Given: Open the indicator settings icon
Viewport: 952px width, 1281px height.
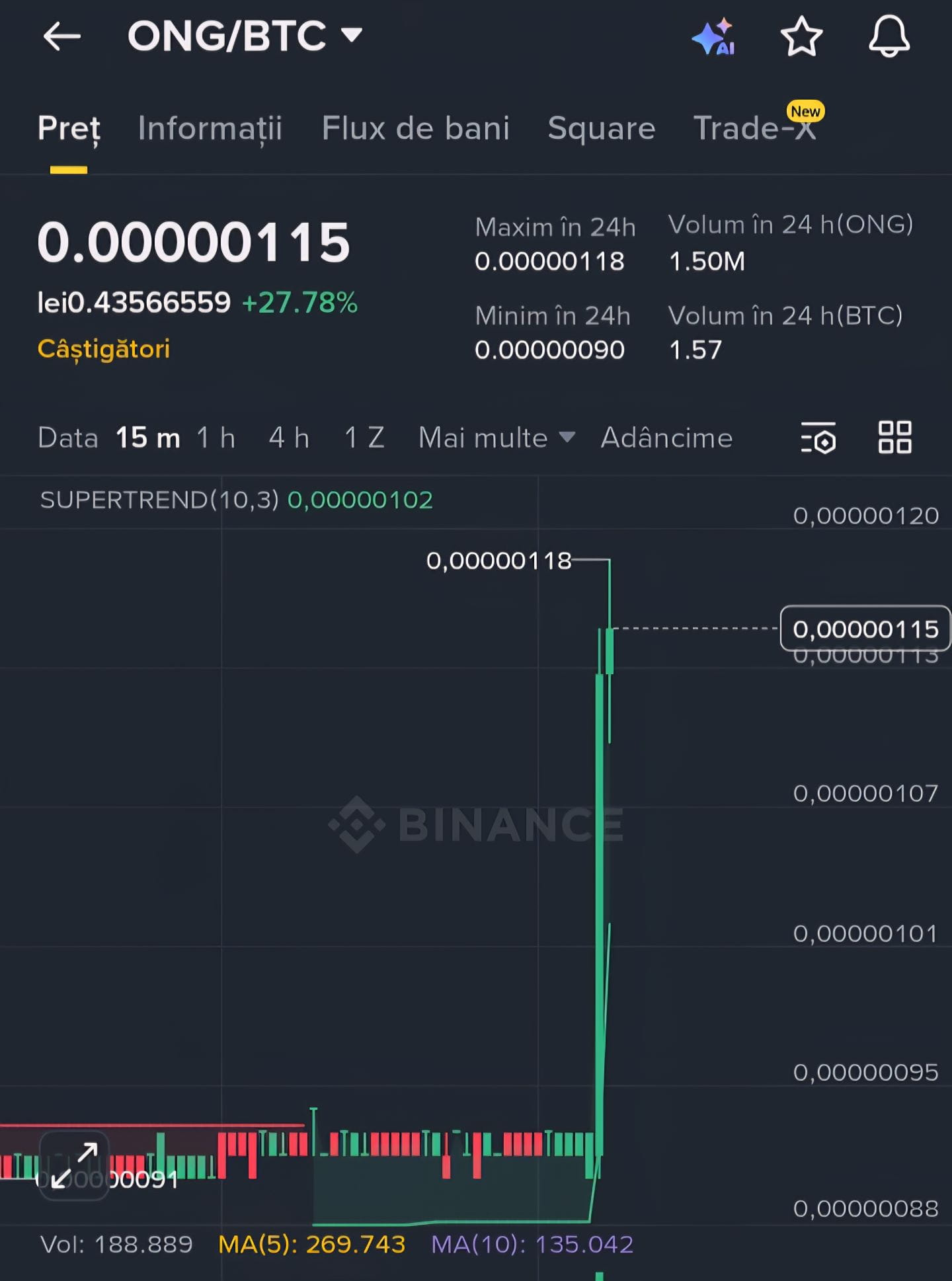Looking at the screenshot, I should click(x=820, y=438).
